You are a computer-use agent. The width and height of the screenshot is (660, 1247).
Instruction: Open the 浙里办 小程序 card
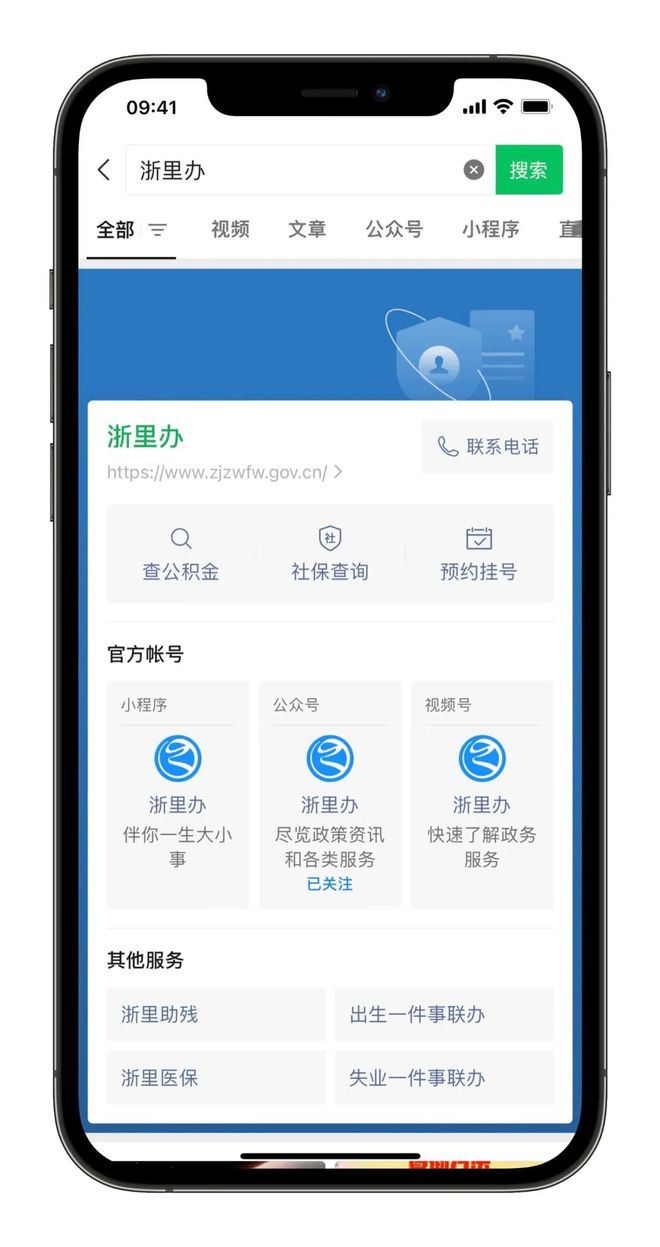click(x=178, y=795)
